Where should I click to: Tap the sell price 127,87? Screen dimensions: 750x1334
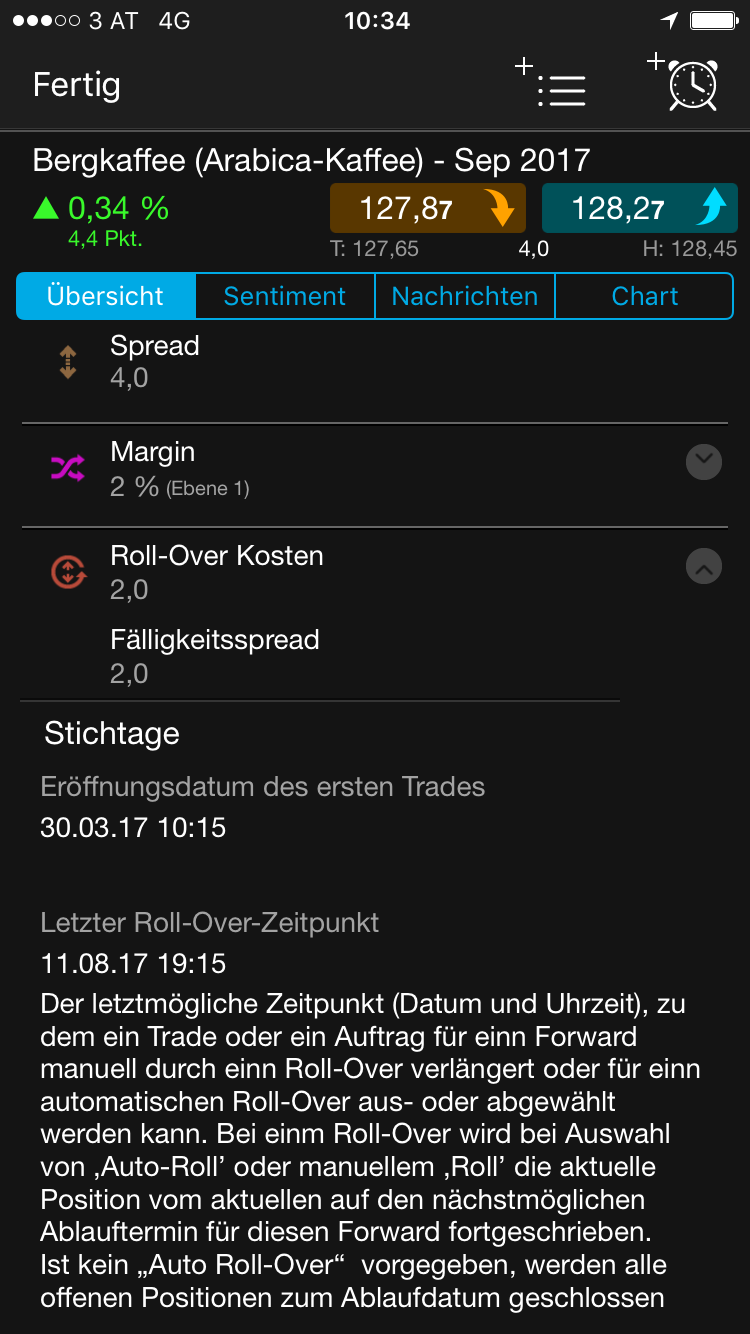(x=428, y=208)
